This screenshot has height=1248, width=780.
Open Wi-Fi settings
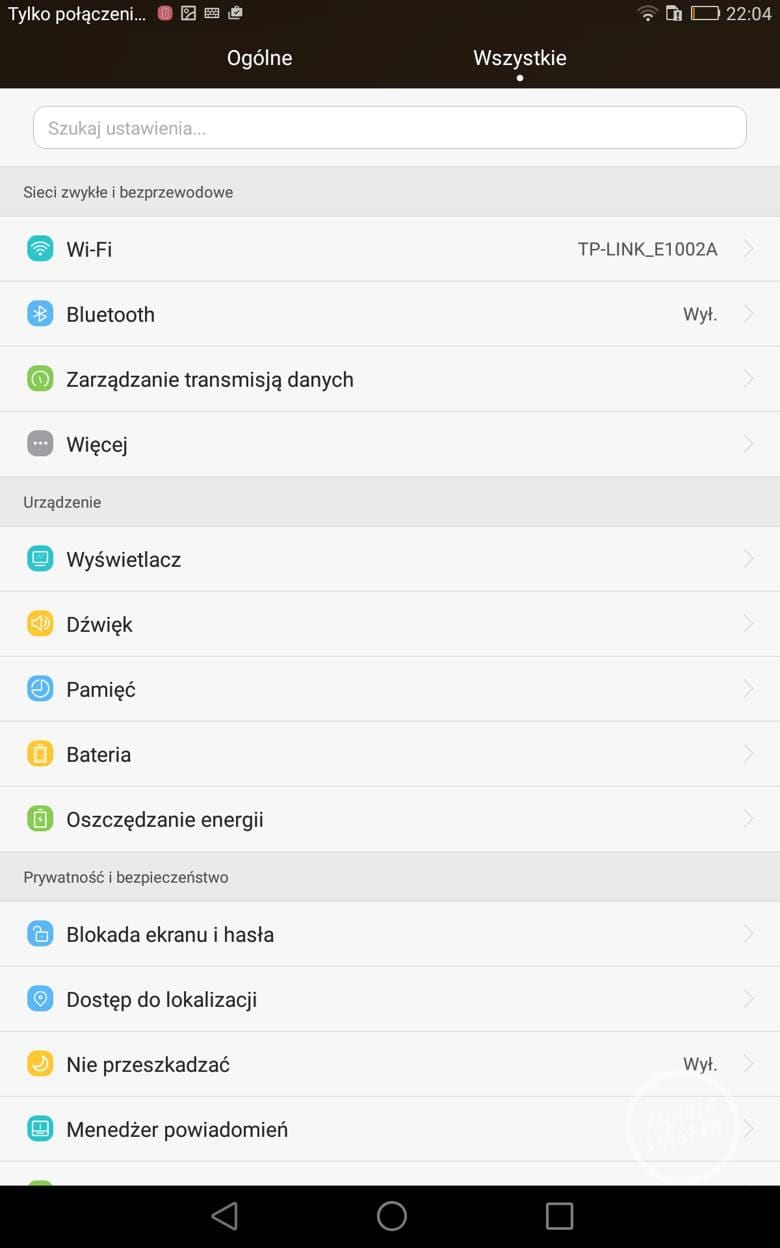coord(390,249)
